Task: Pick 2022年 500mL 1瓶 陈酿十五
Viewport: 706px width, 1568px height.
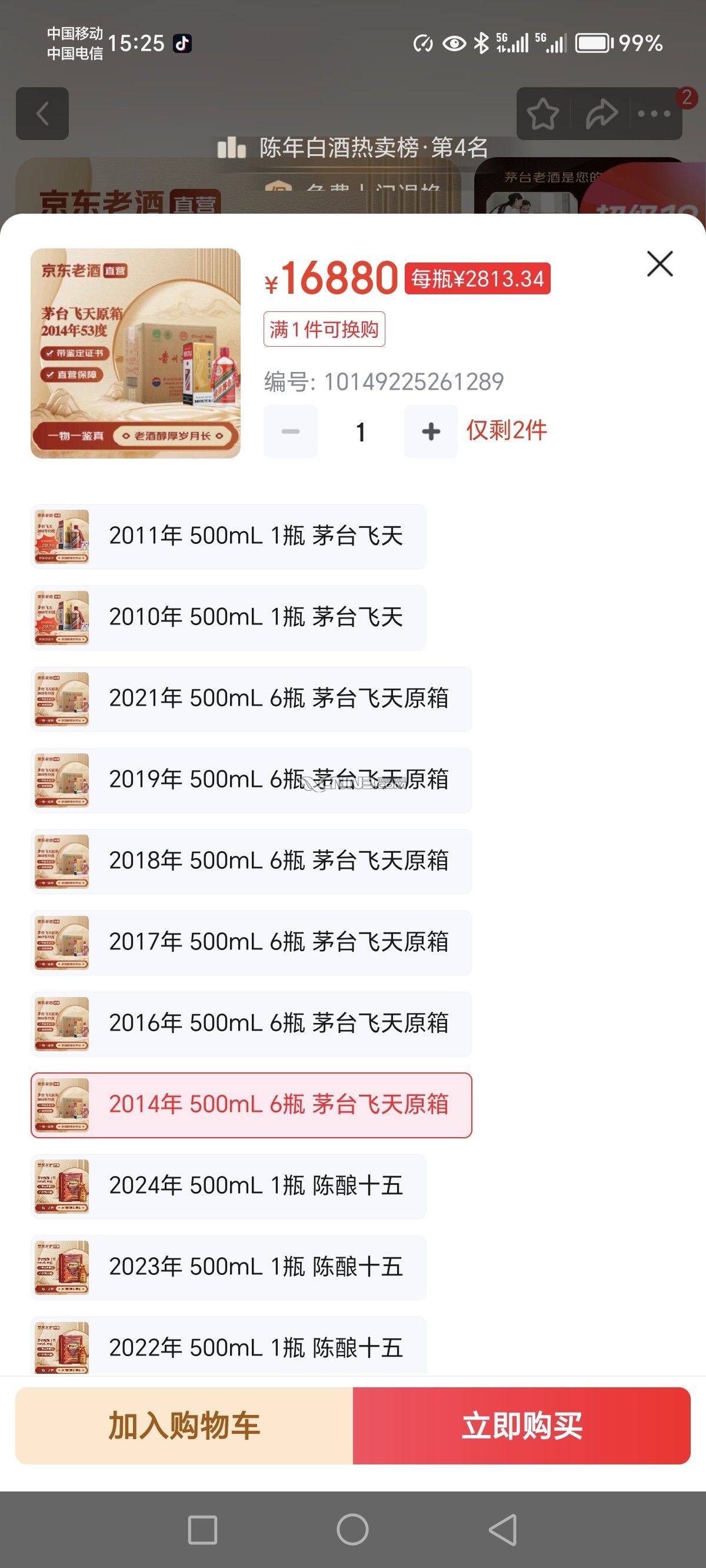Action: click(228, 1348)
